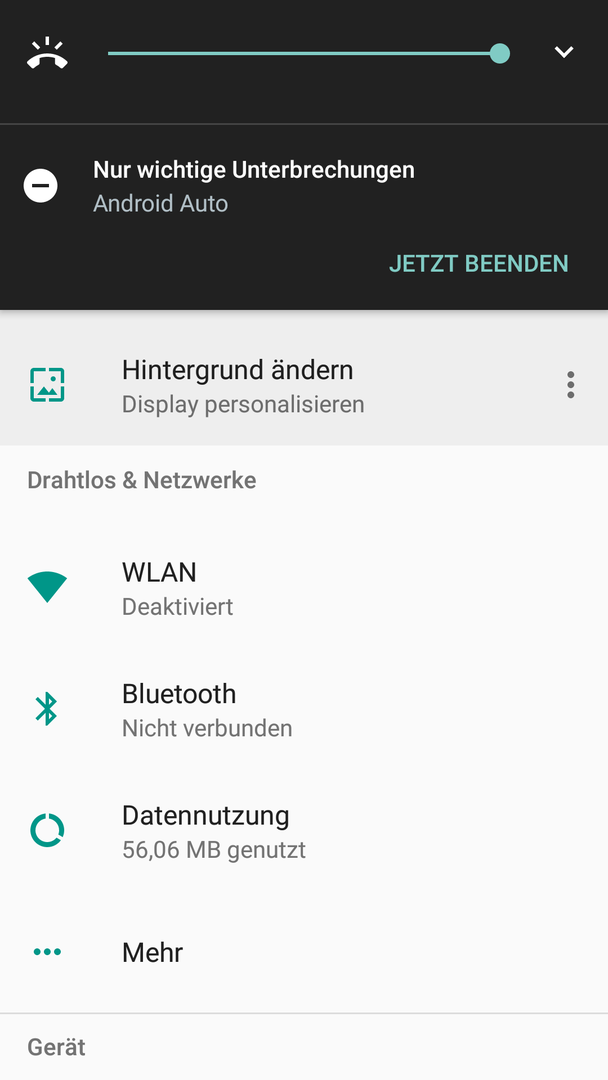Expand the volume panel with the chevron
The image size is (608, 1080).
click(564, 52)
